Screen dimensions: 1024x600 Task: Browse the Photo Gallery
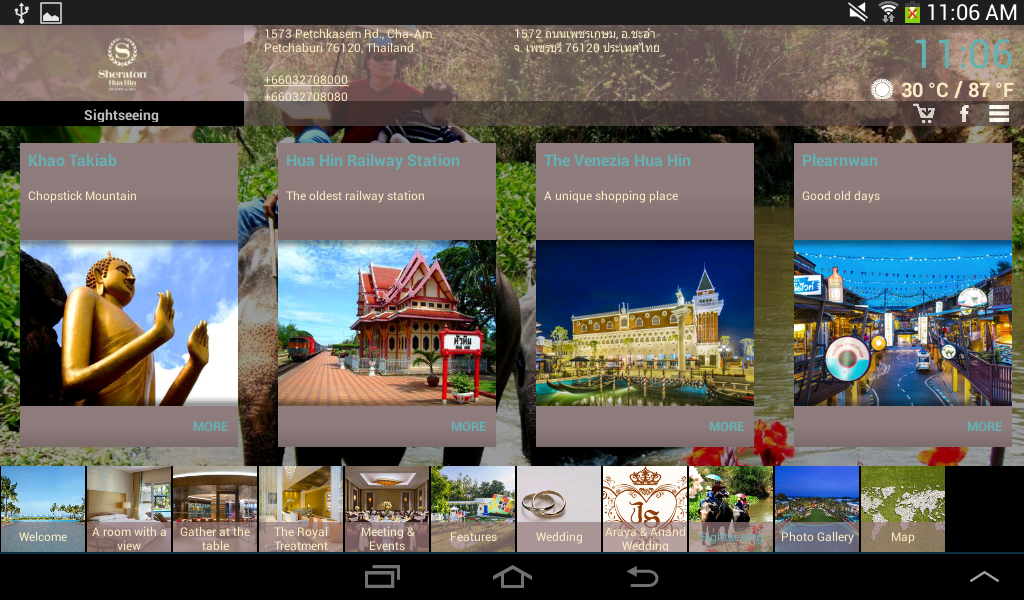click(817, 509)
